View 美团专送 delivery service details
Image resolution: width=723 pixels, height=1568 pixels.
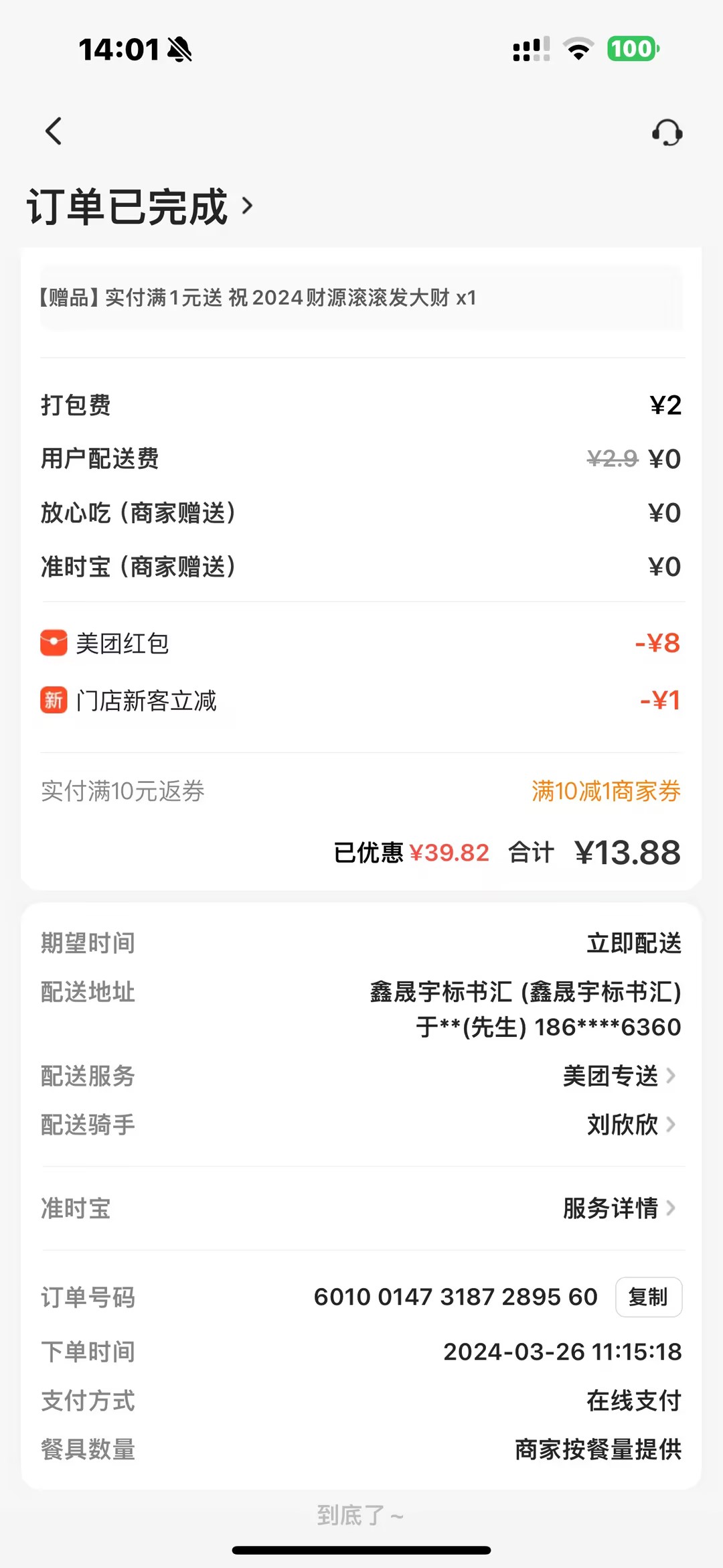619,1076
